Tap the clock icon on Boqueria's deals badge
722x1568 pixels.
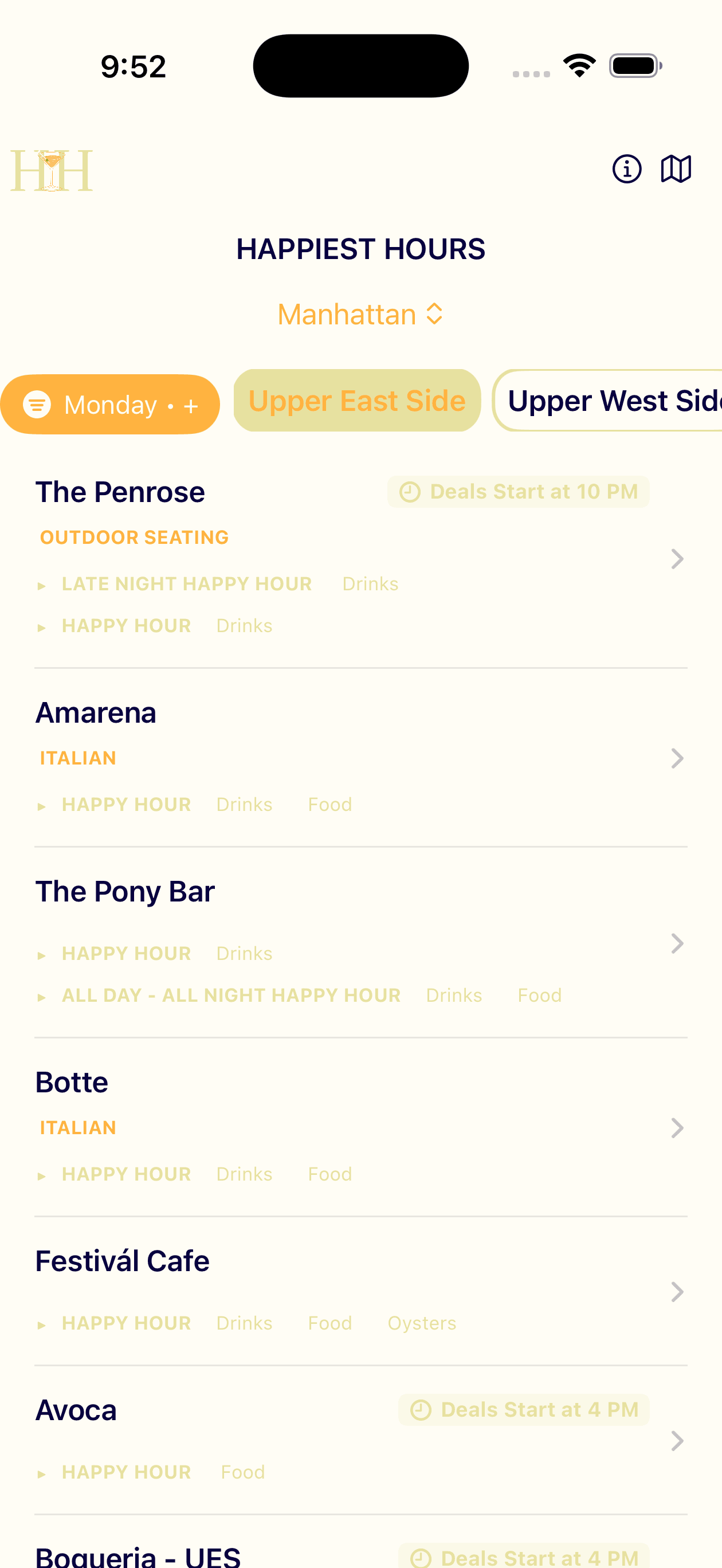click(420, 1558)
